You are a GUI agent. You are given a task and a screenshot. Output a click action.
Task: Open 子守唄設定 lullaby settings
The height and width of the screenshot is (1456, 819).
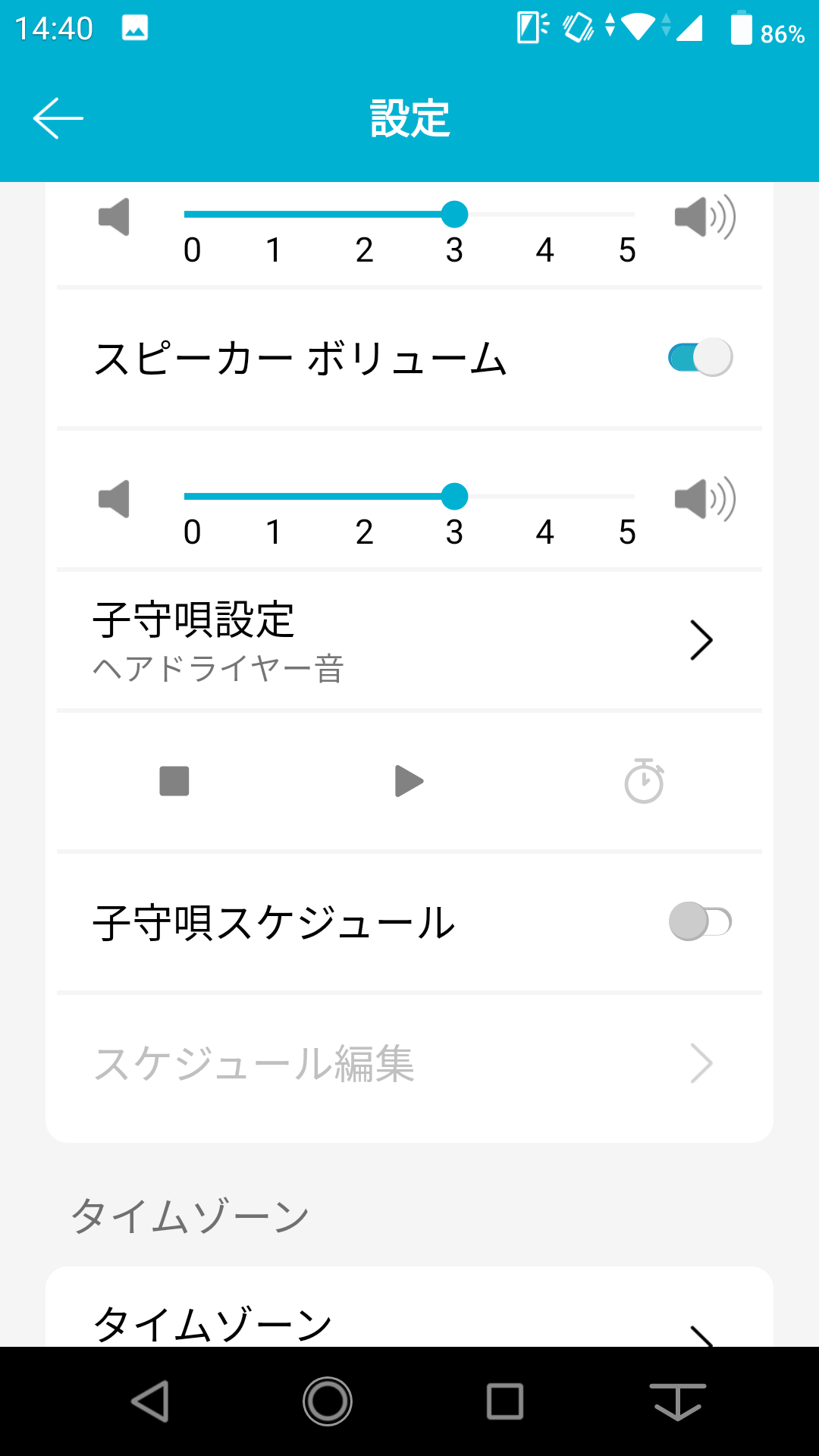click(409, 641)
